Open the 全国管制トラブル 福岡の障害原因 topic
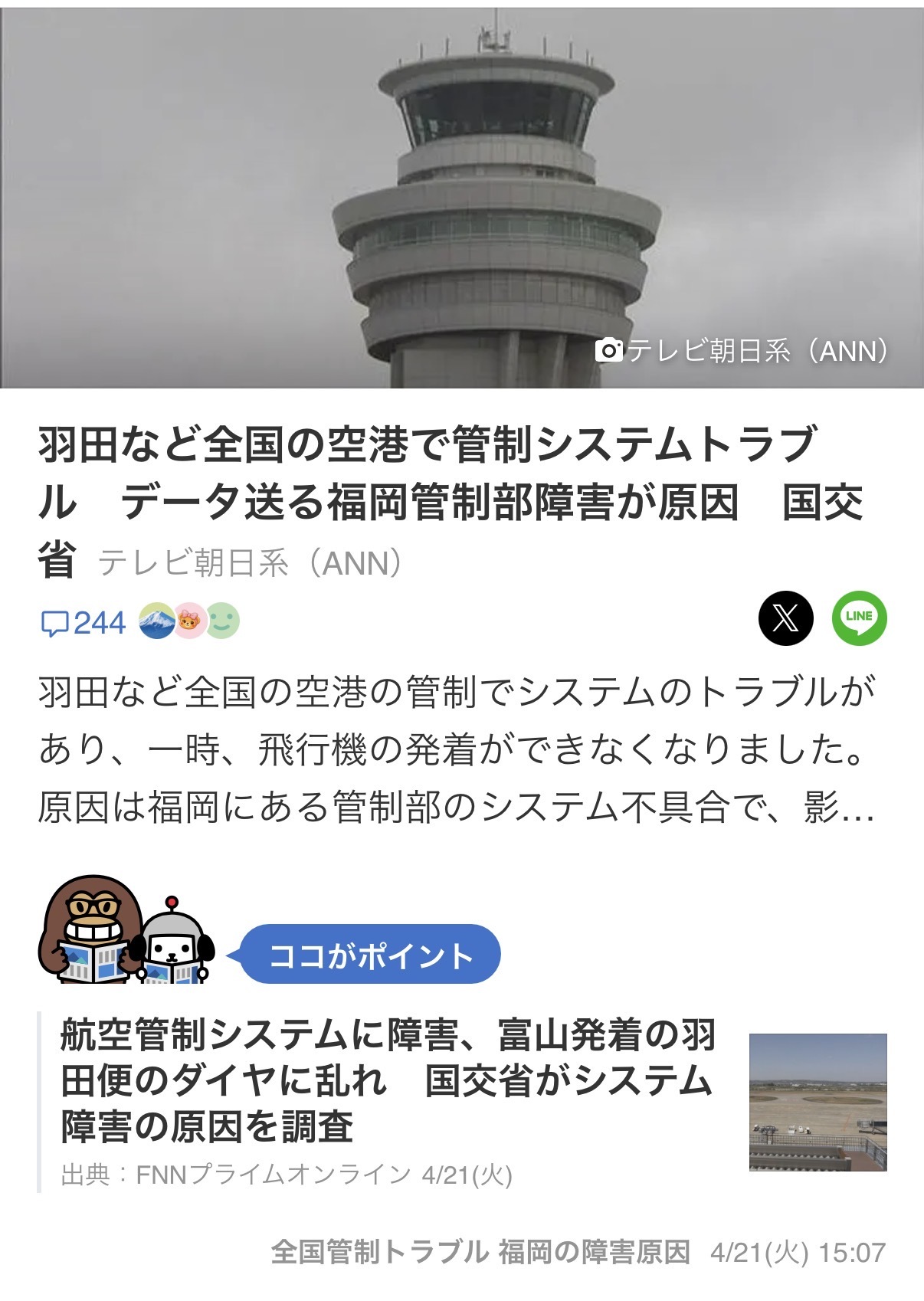This screenshot has height=1301, width=924. tap(480, 1252)
